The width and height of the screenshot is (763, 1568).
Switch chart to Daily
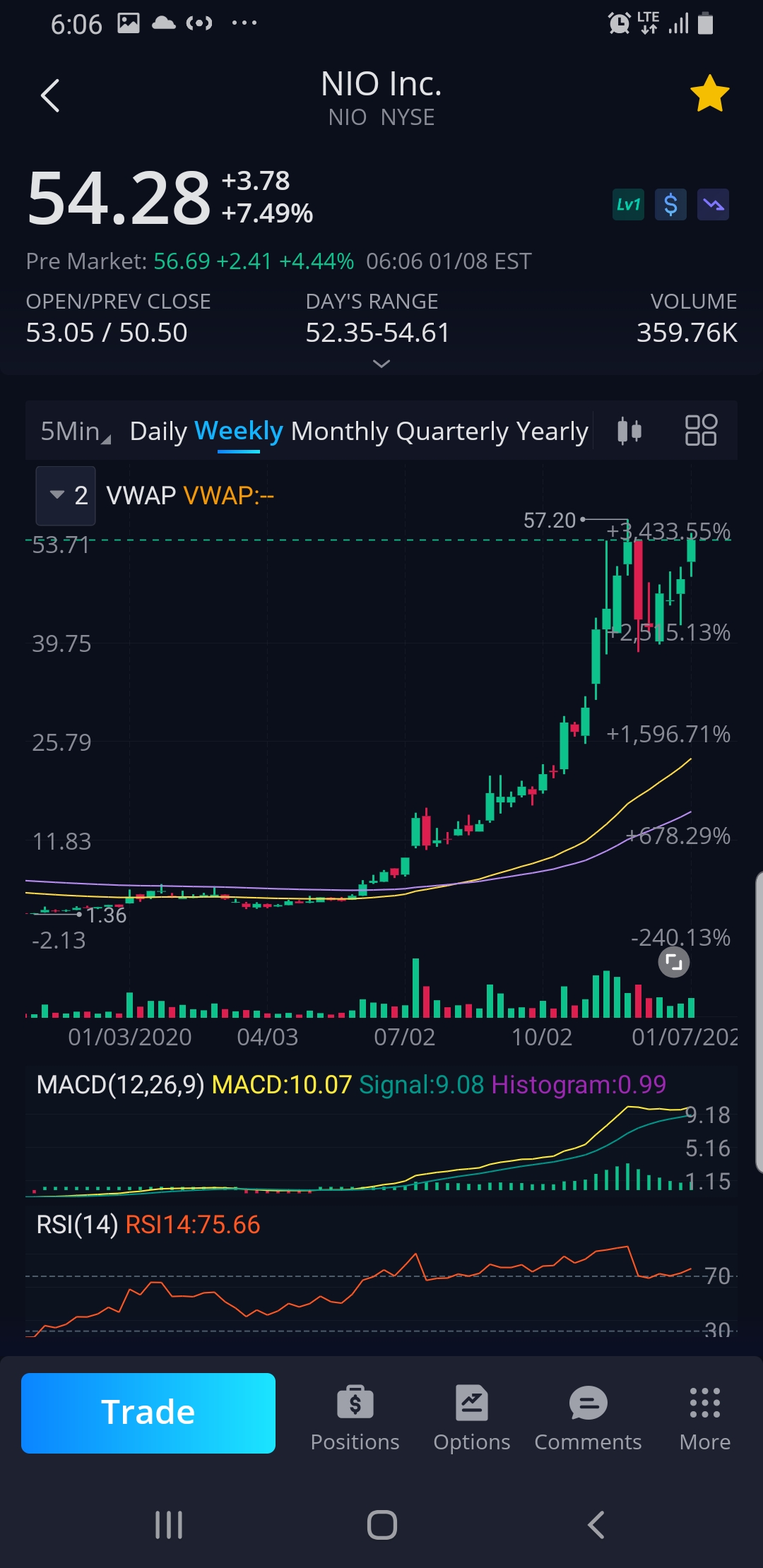click(x=158, y=431)
